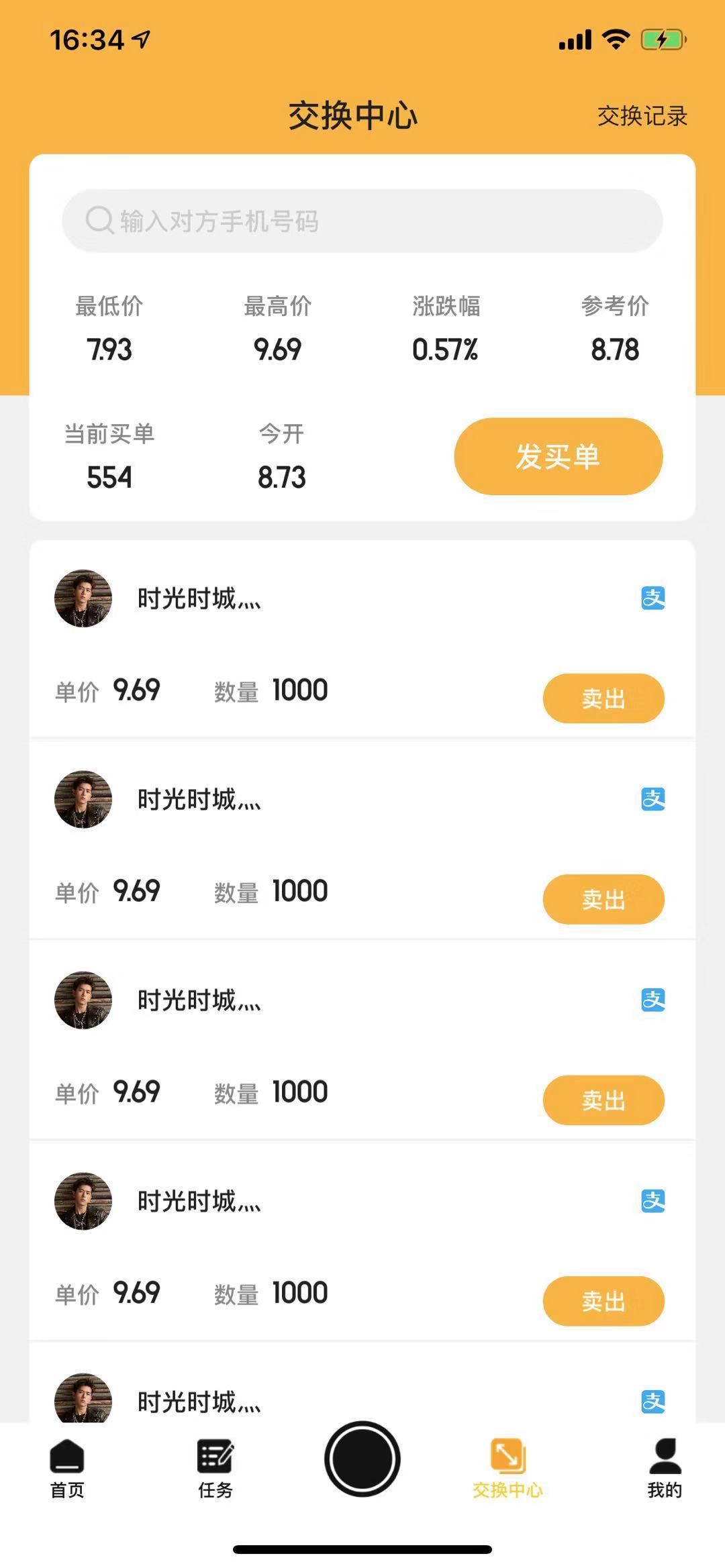Go to the 首页 home tab
The height and width of the screenshot is (1568, 725).
click(x=67, y=1469)
